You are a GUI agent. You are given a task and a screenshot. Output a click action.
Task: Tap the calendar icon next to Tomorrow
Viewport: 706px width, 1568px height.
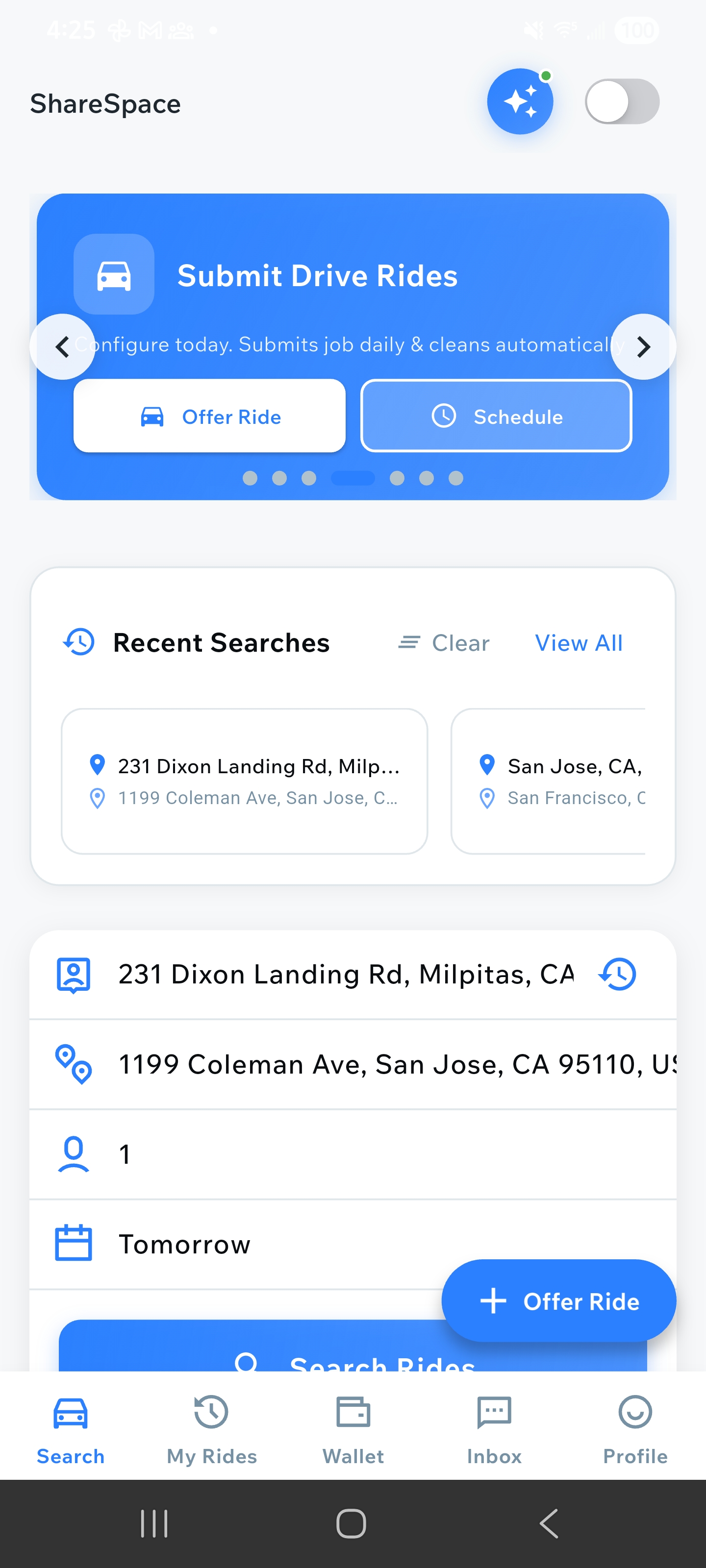tap(74, 1243)
